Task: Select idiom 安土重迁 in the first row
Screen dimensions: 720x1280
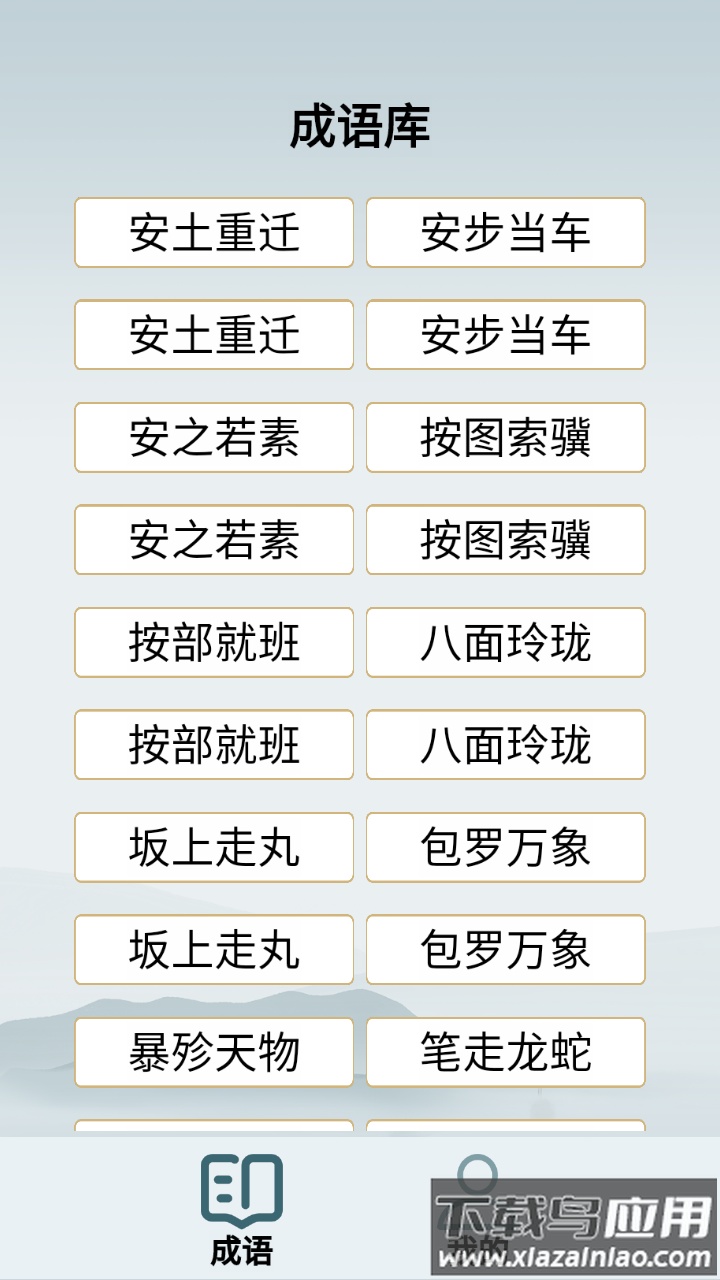Action: click(x=213, y=233)
